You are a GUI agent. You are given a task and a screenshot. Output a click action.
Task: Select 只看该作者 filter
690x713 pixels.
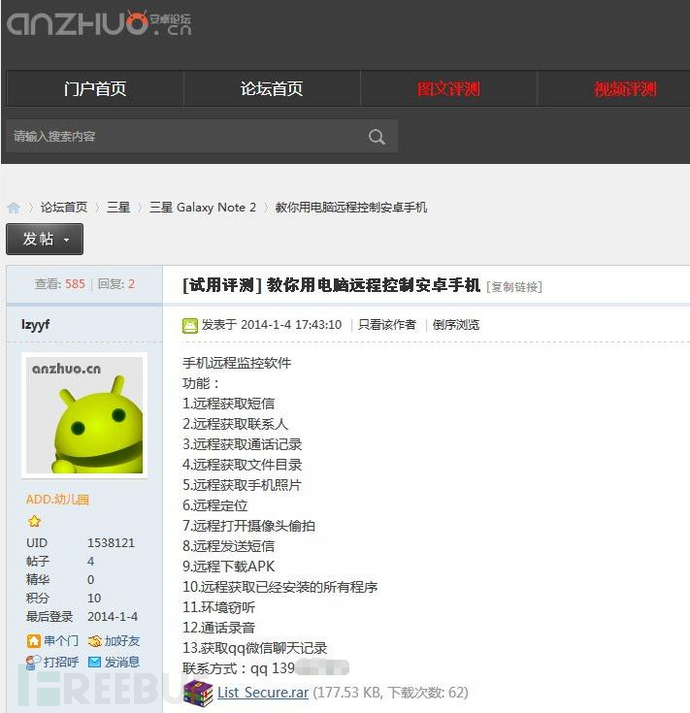[x=387, y=325]
